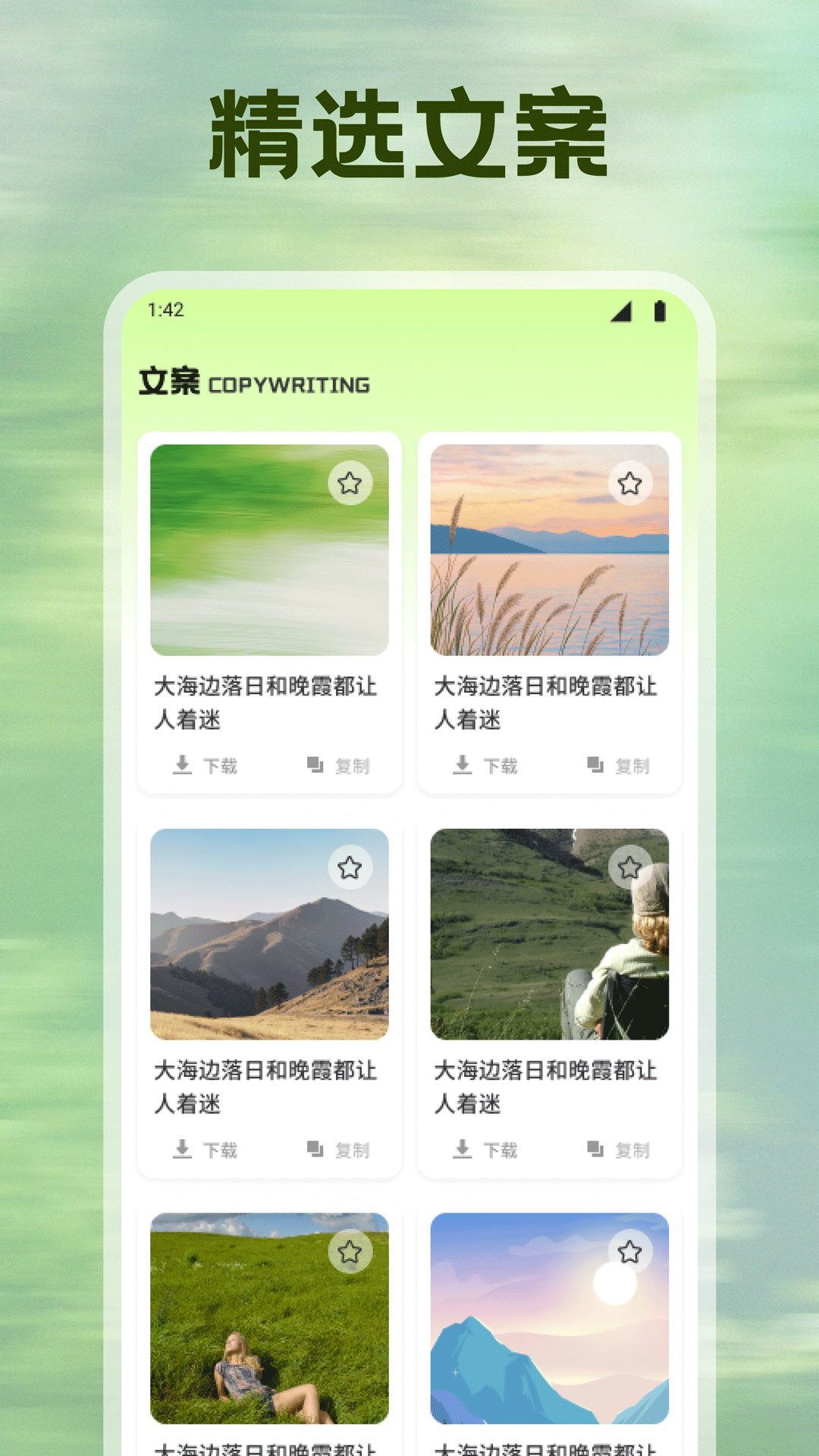Click the download icon on the mountain valley card
The width and height of the screenshot is (819, 1456).
pyautogui.click(x=182, y=1150)
